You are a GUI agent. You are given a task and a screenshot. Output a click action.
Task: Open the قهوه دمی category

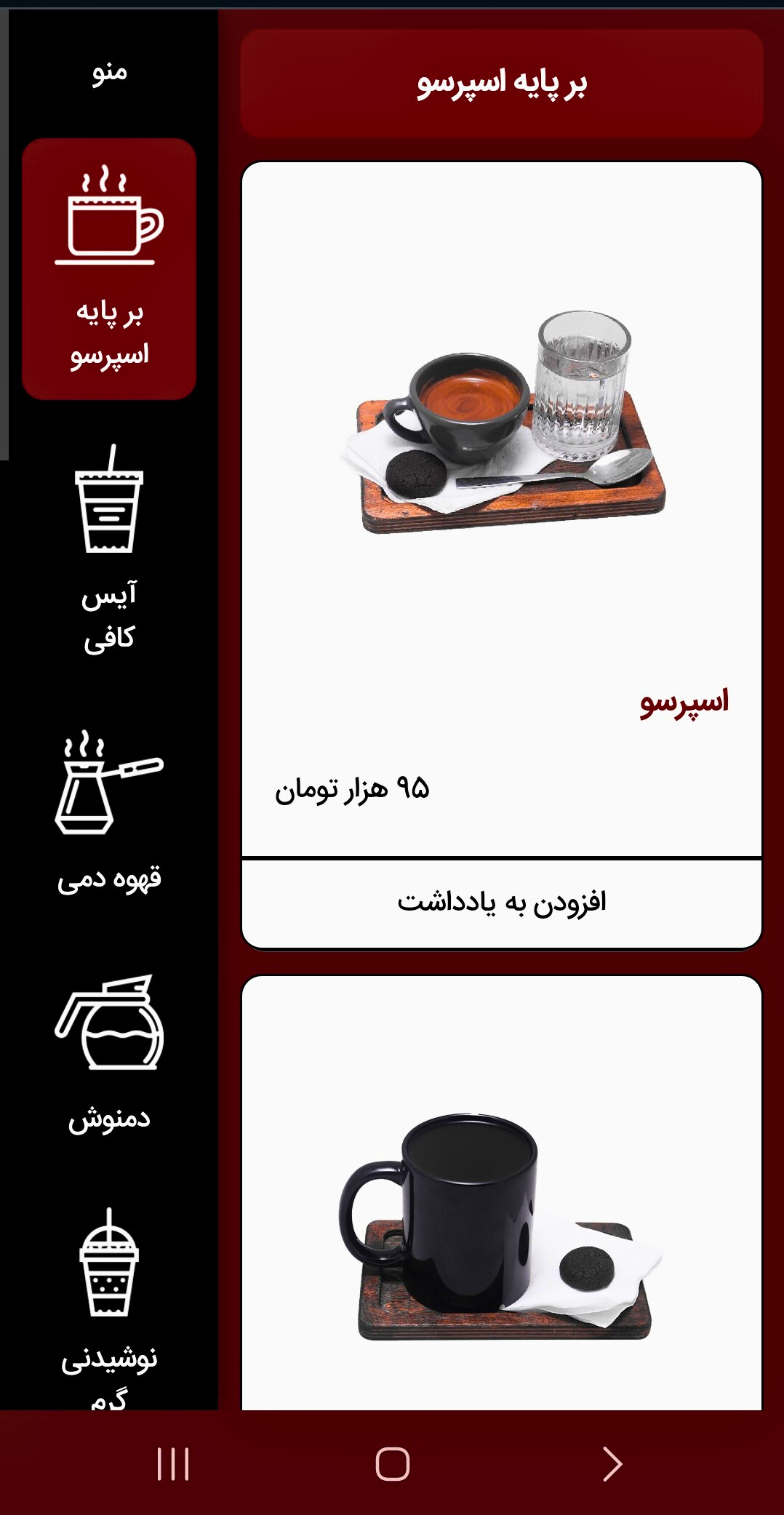(x=109, y=811)
